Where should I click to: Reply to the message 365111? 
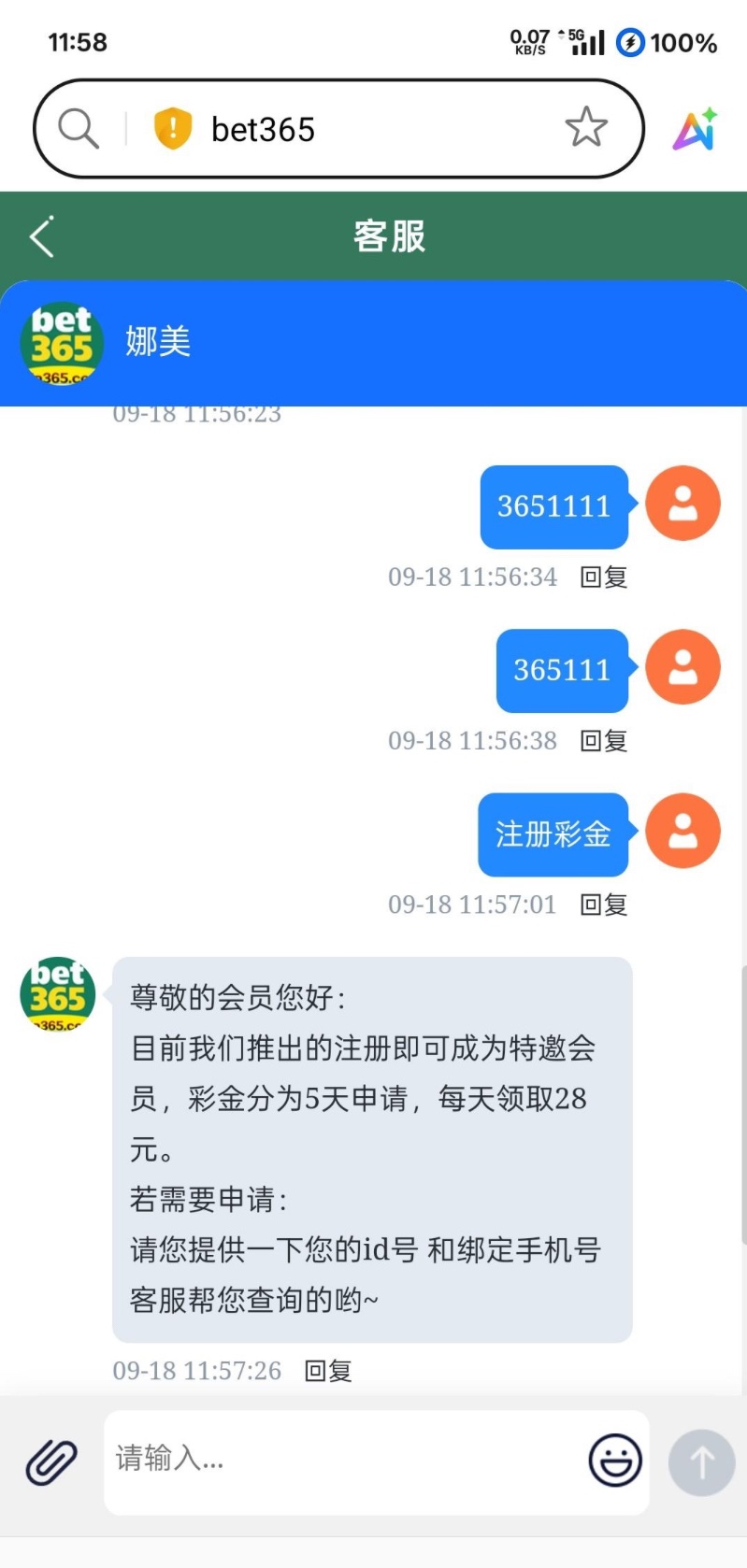[x=604, y=740]
